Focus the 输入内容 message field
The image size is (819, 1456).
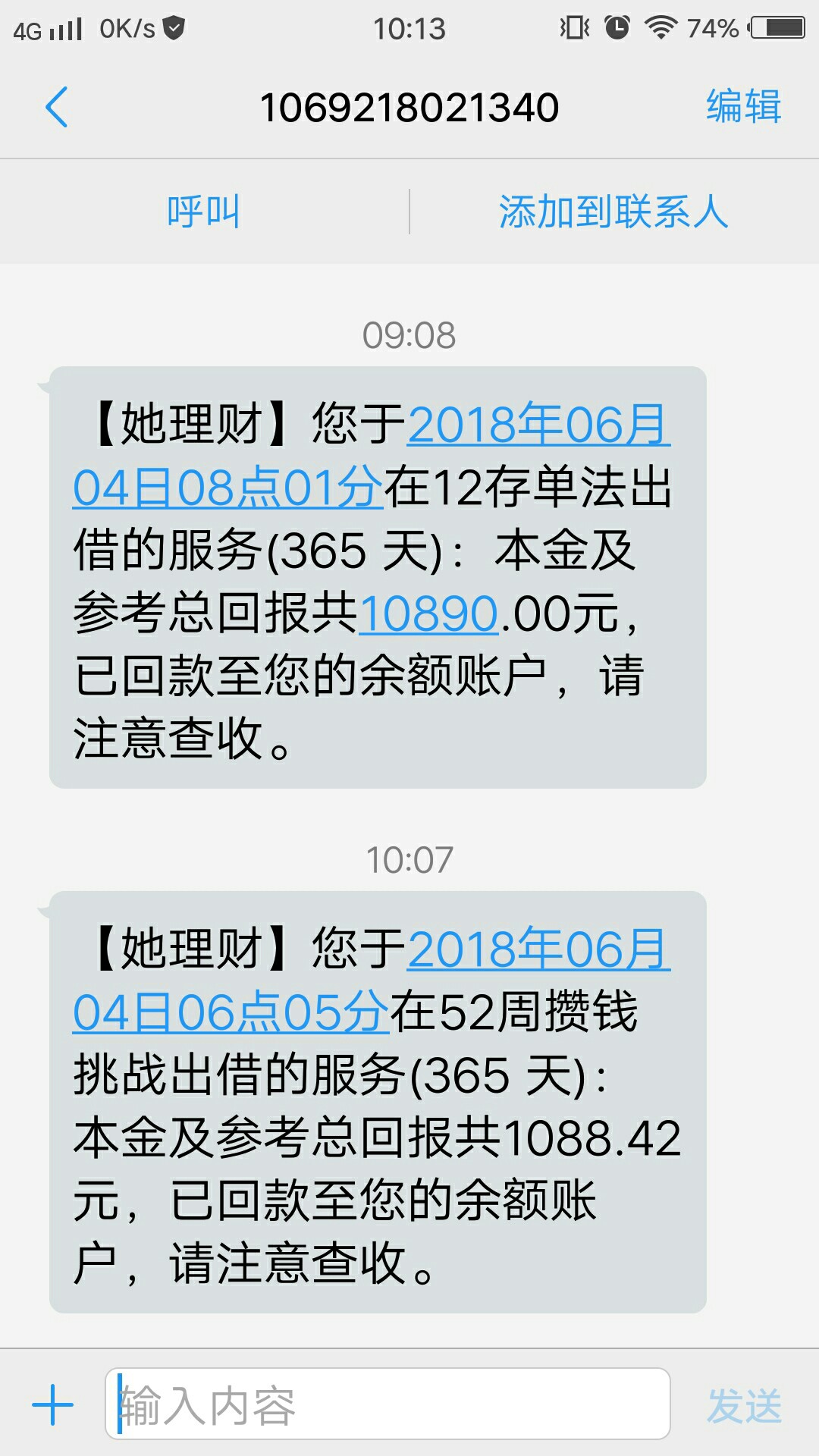[x=388, y=1404]
